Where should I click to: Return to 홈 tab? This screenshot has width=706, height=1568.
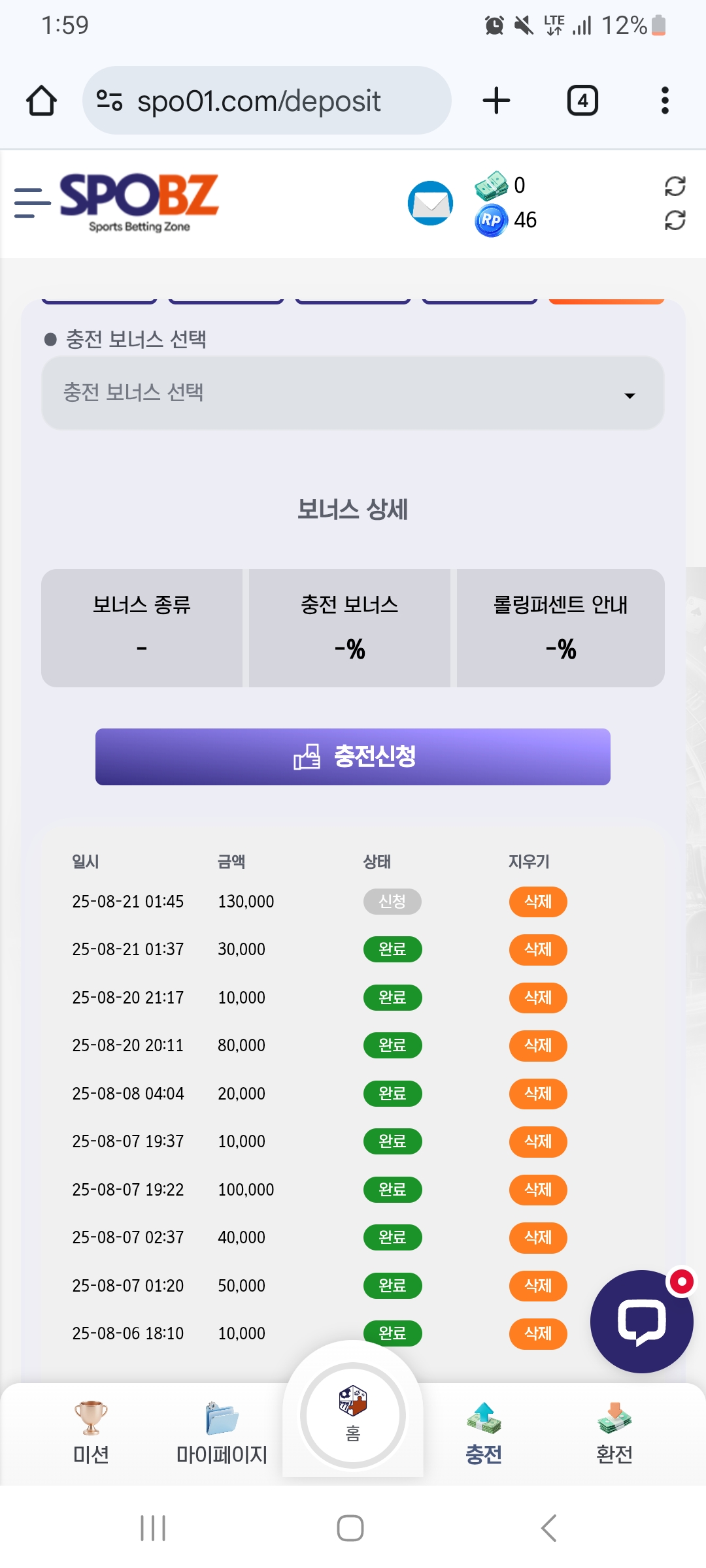point(353,1415)
